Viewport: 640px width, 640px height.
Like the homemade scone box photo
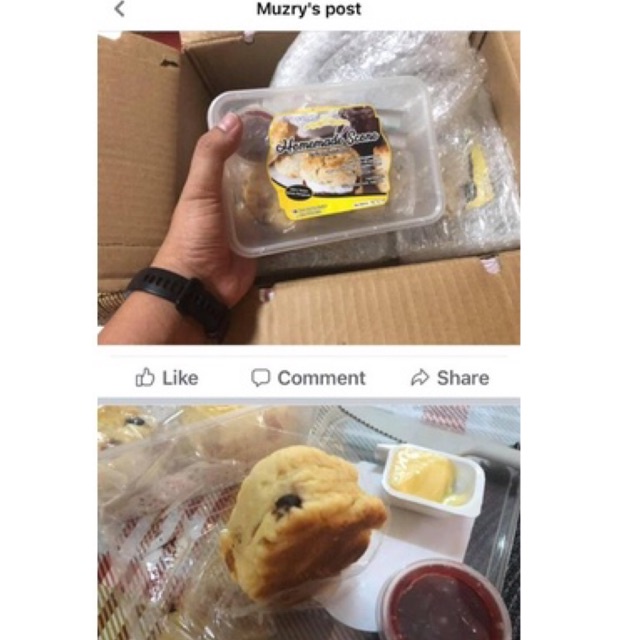167,378
